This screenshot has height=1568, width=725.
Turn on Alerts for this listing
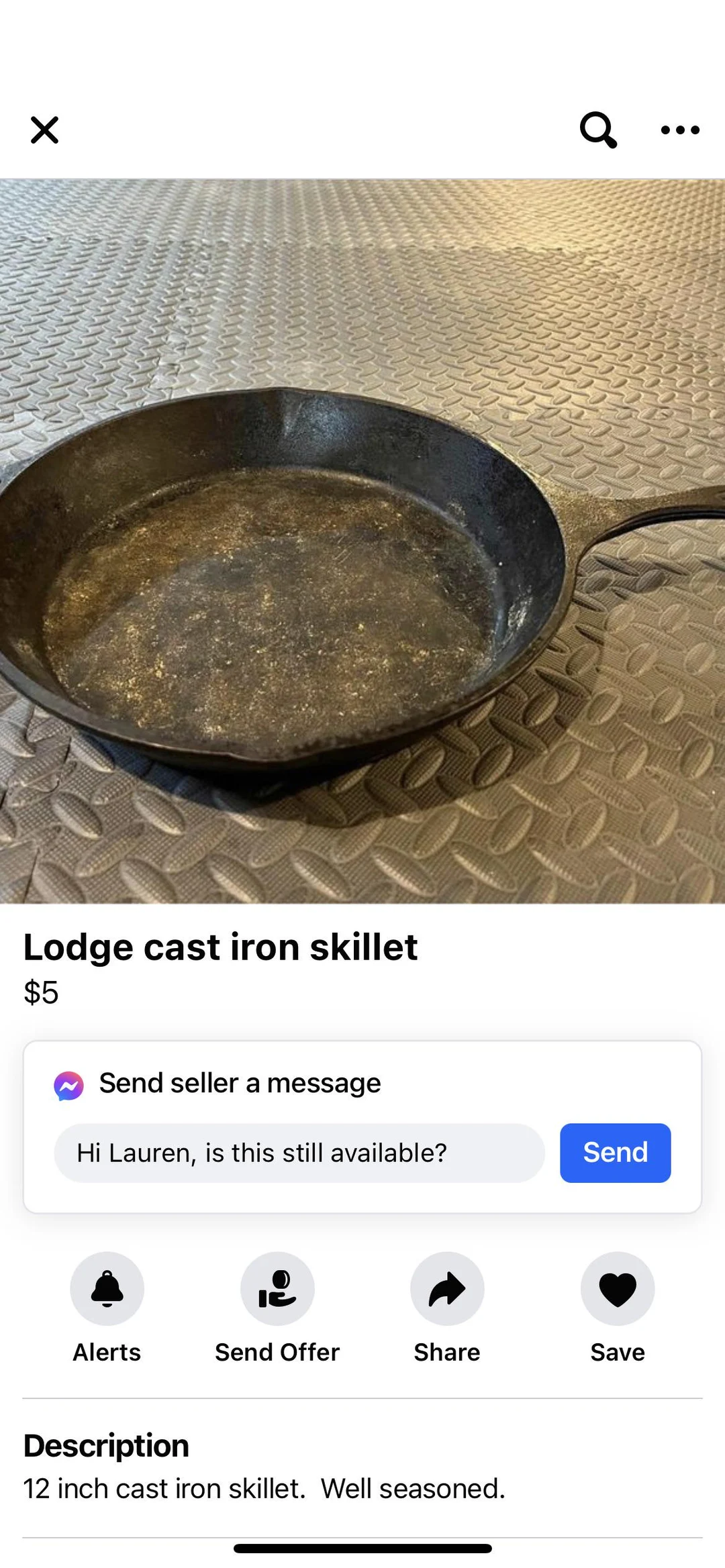(107, 1288)
